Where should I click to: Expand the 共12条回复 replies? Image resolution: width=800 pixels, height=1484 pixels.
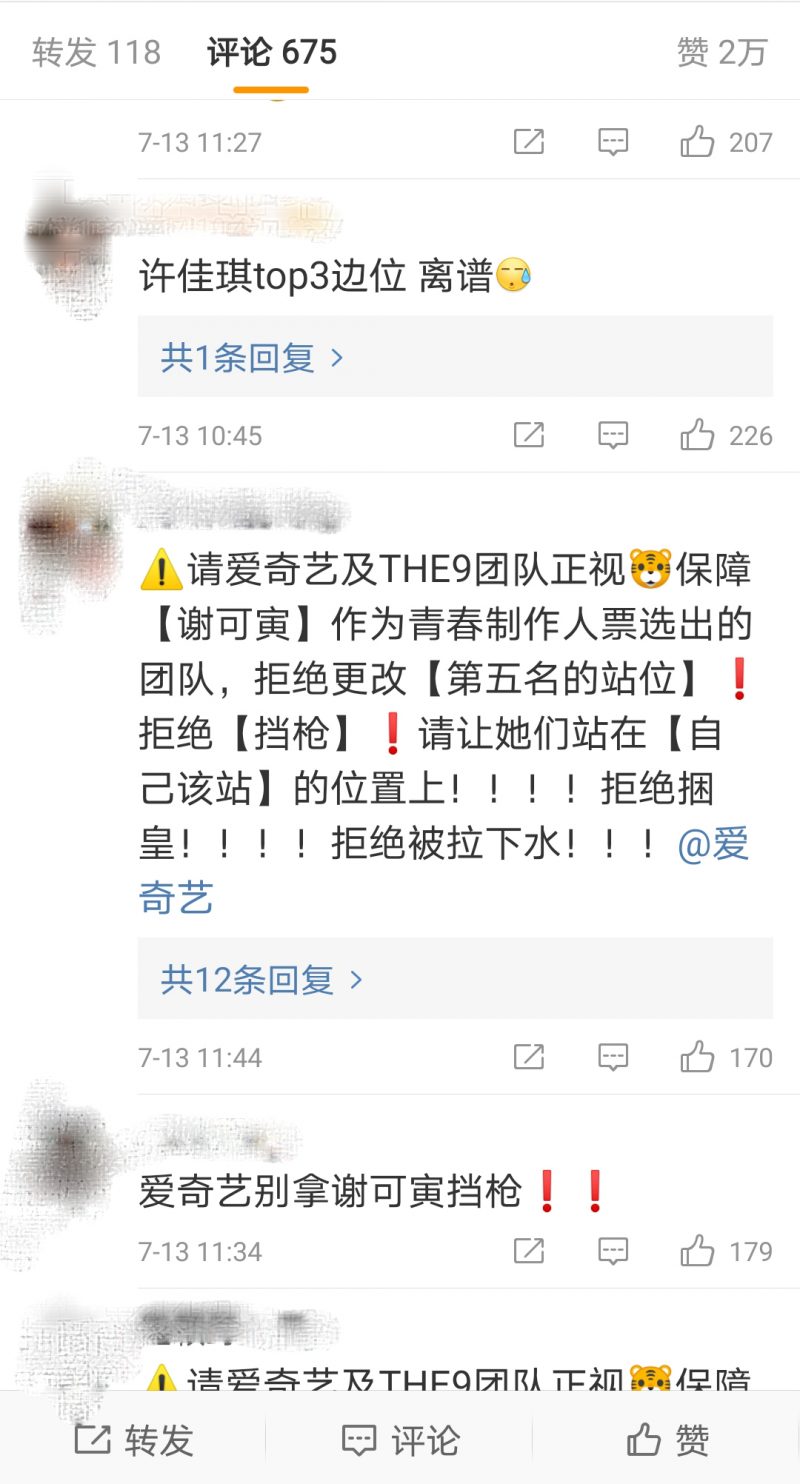coord(262,979)
